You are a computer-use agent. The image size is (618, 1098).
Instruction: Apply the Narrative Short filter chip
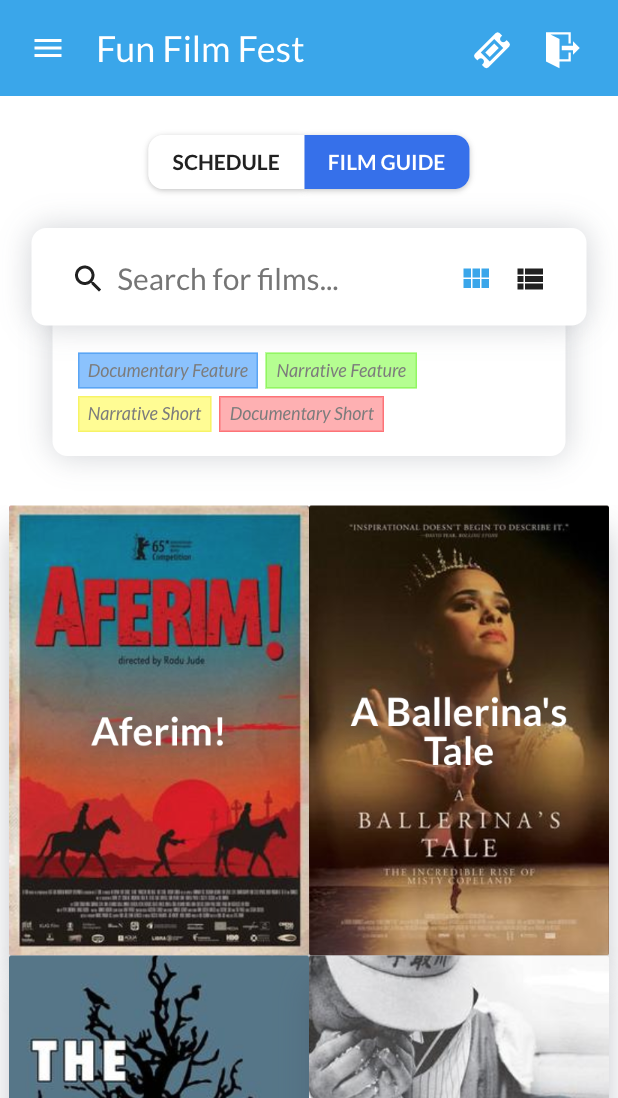tap(145, 414)
